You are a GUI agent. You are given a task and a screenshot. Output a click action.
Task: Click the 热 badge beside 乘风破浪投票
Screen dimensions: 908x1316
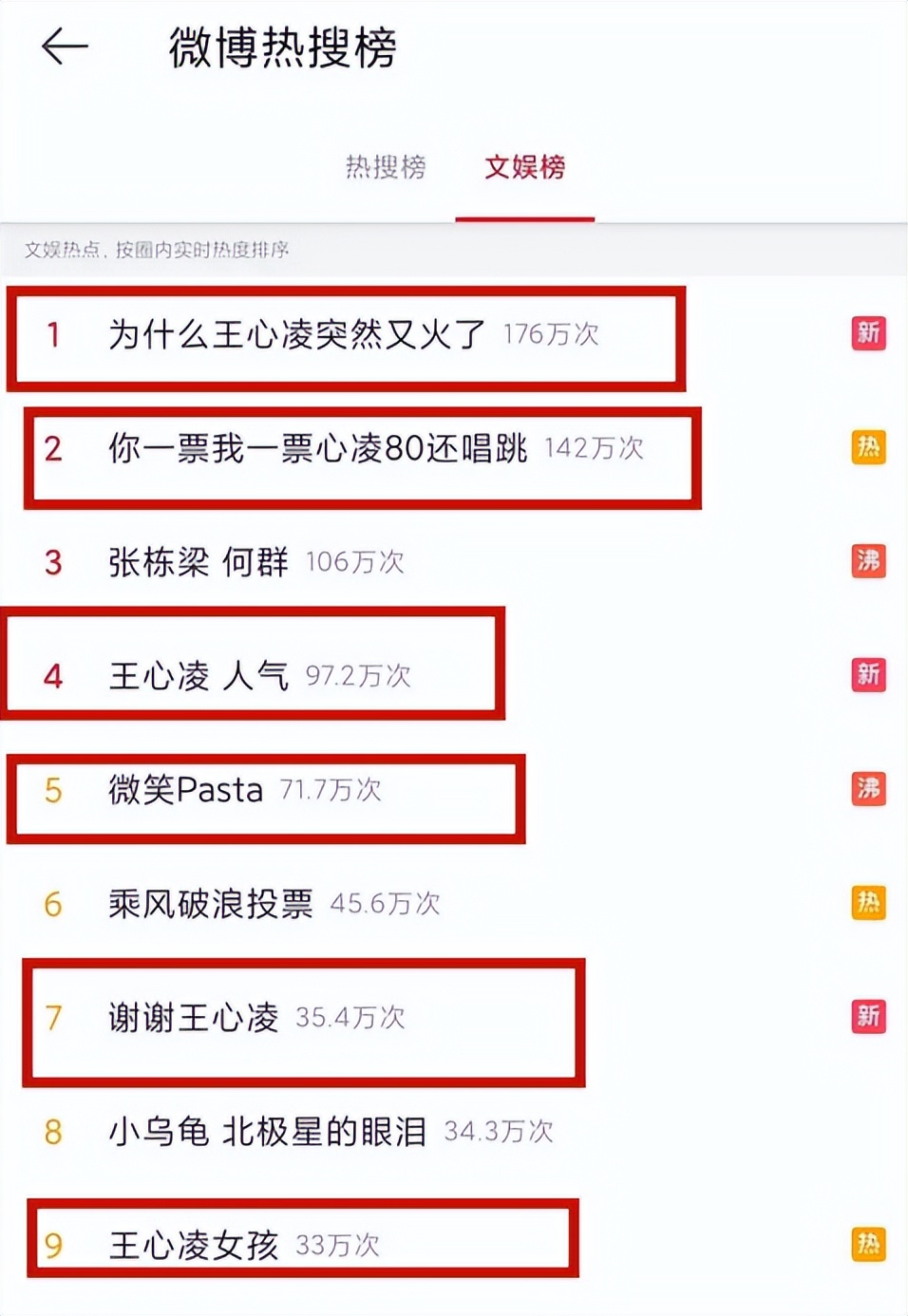click(x=866, y=904)
